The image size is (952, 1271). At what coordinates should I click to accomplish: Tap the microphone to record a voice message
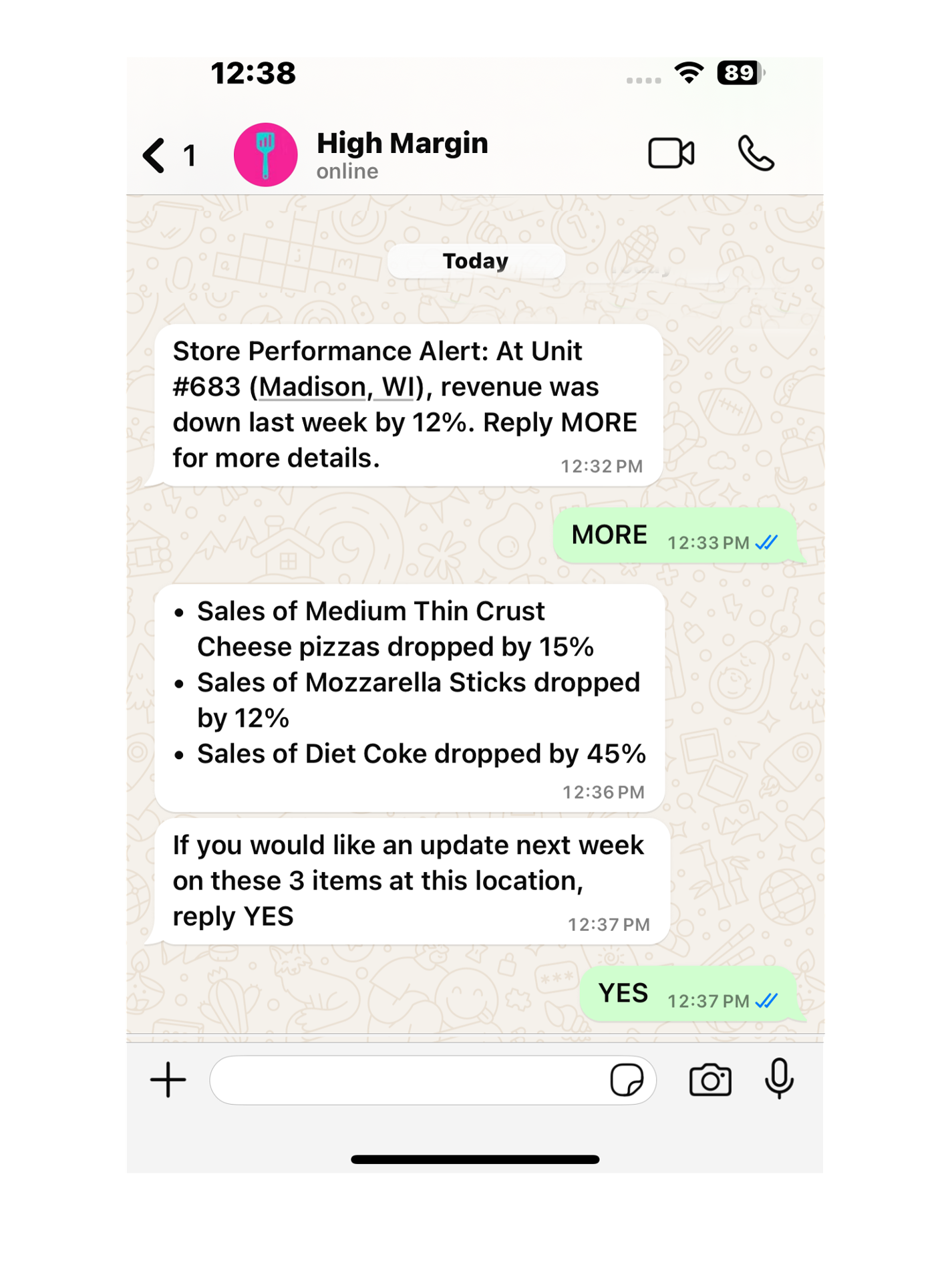click(779, 1079)
